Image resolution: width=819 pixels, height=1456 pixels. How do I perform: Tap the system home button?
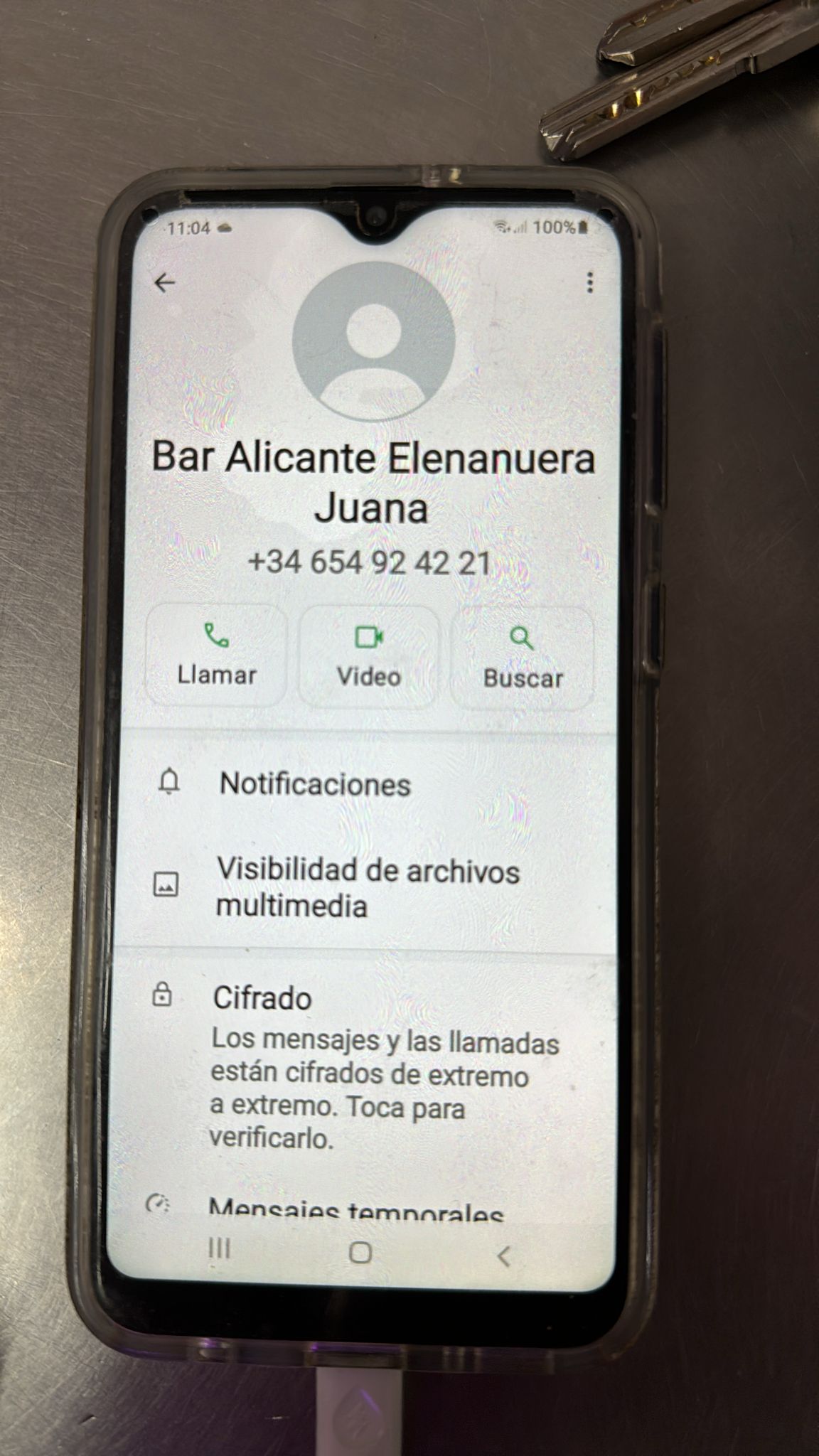[360, 1252]
